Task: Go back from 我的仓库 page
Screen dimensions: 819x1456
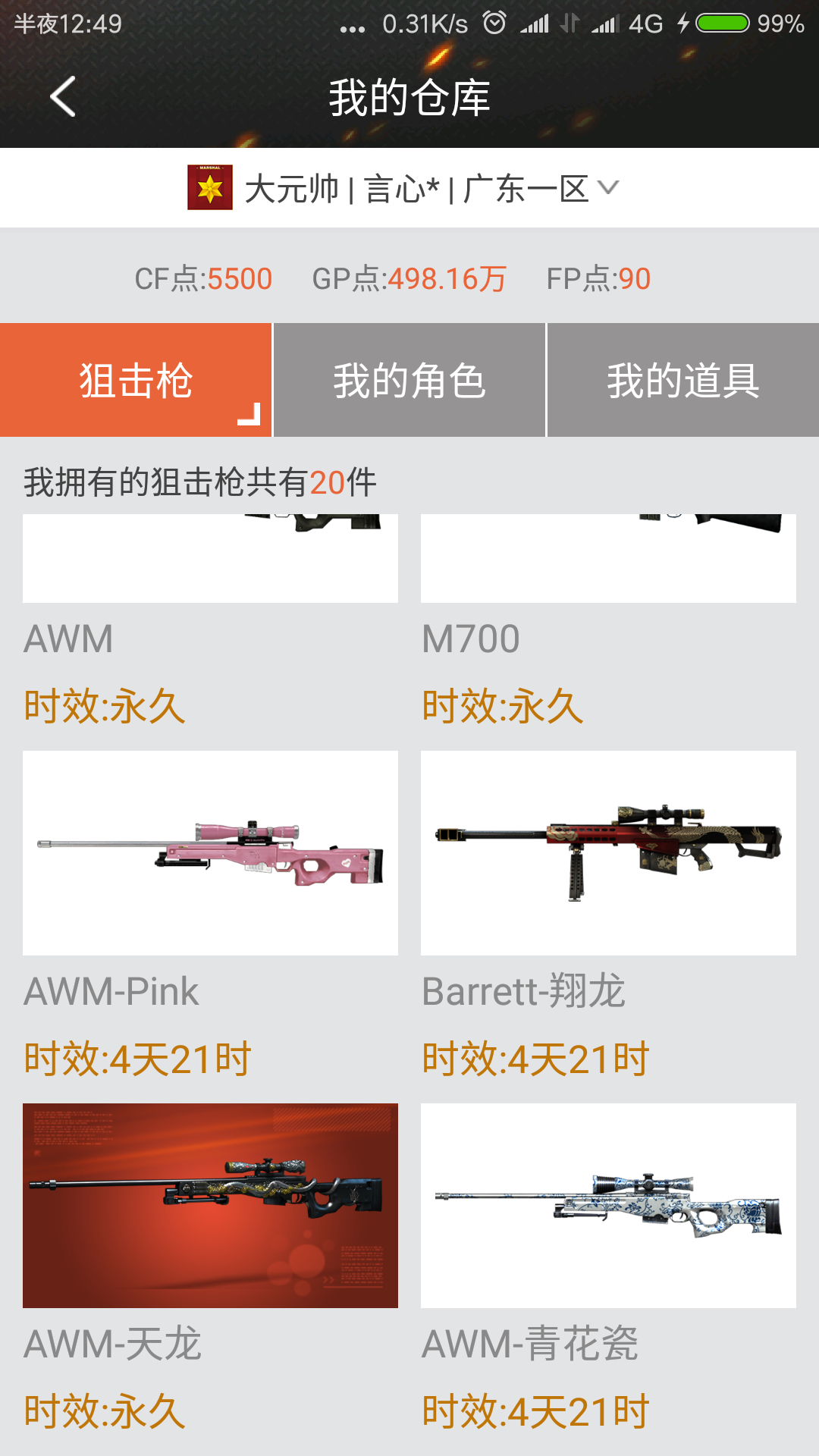Action: 62,97
